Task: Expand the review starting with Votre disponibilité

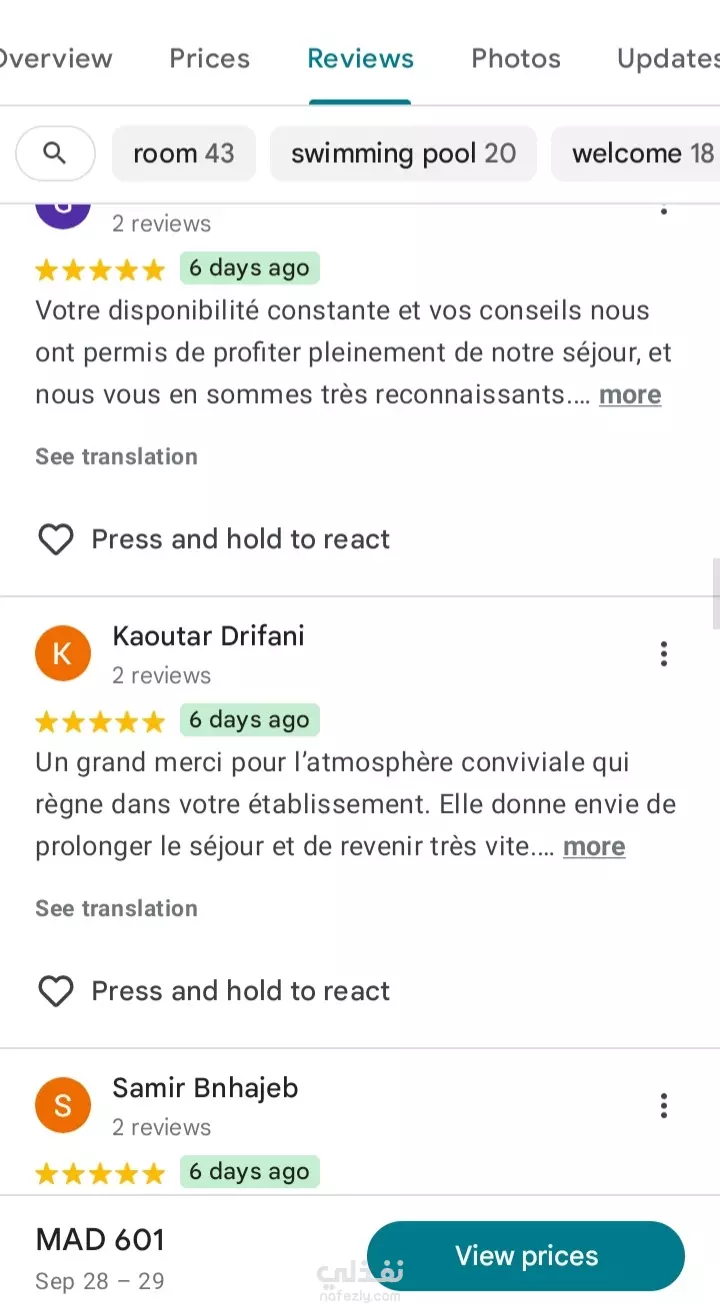Action: pos(630,395)
